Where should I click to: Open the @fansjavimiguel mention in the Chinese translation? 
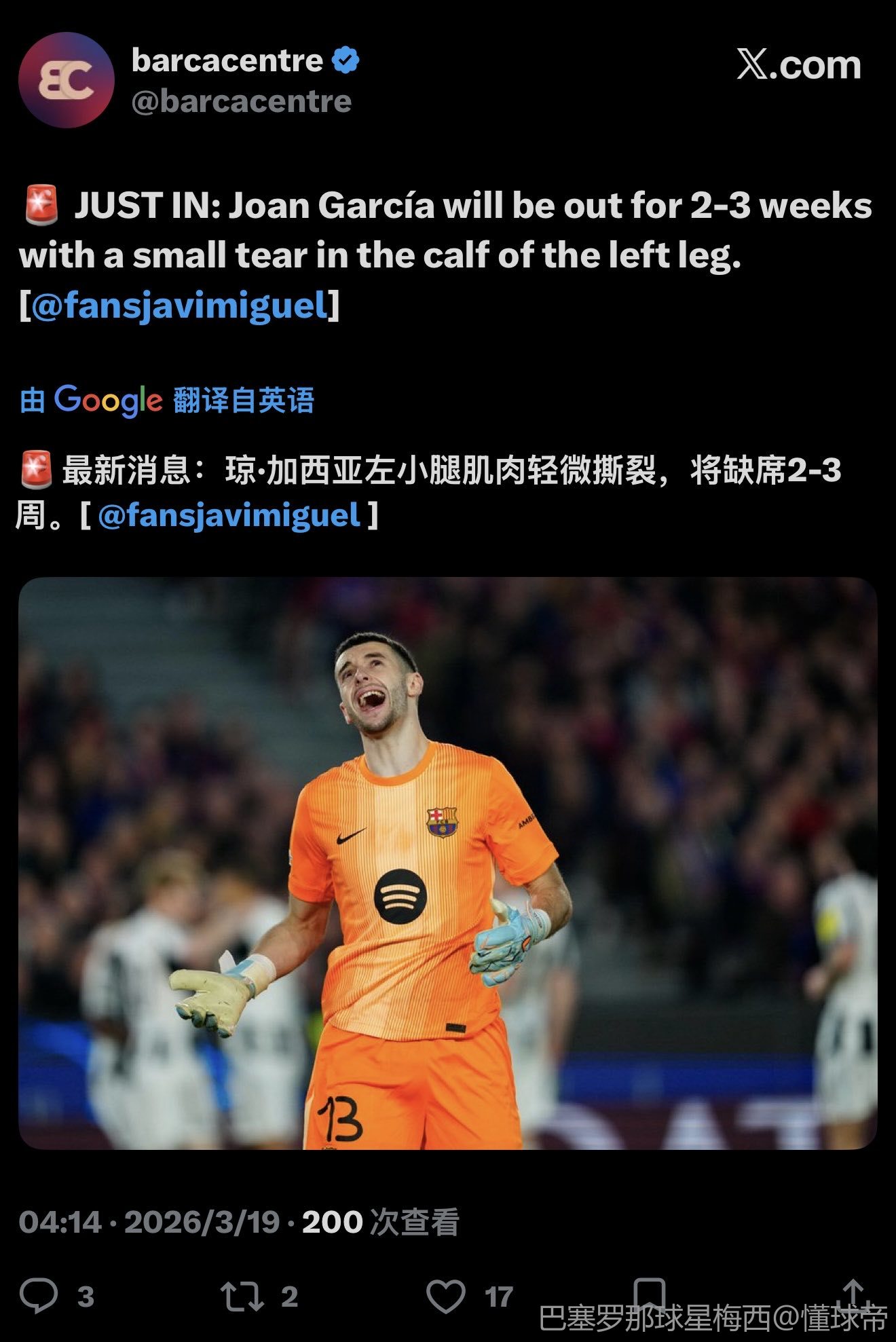click(229, 515)
